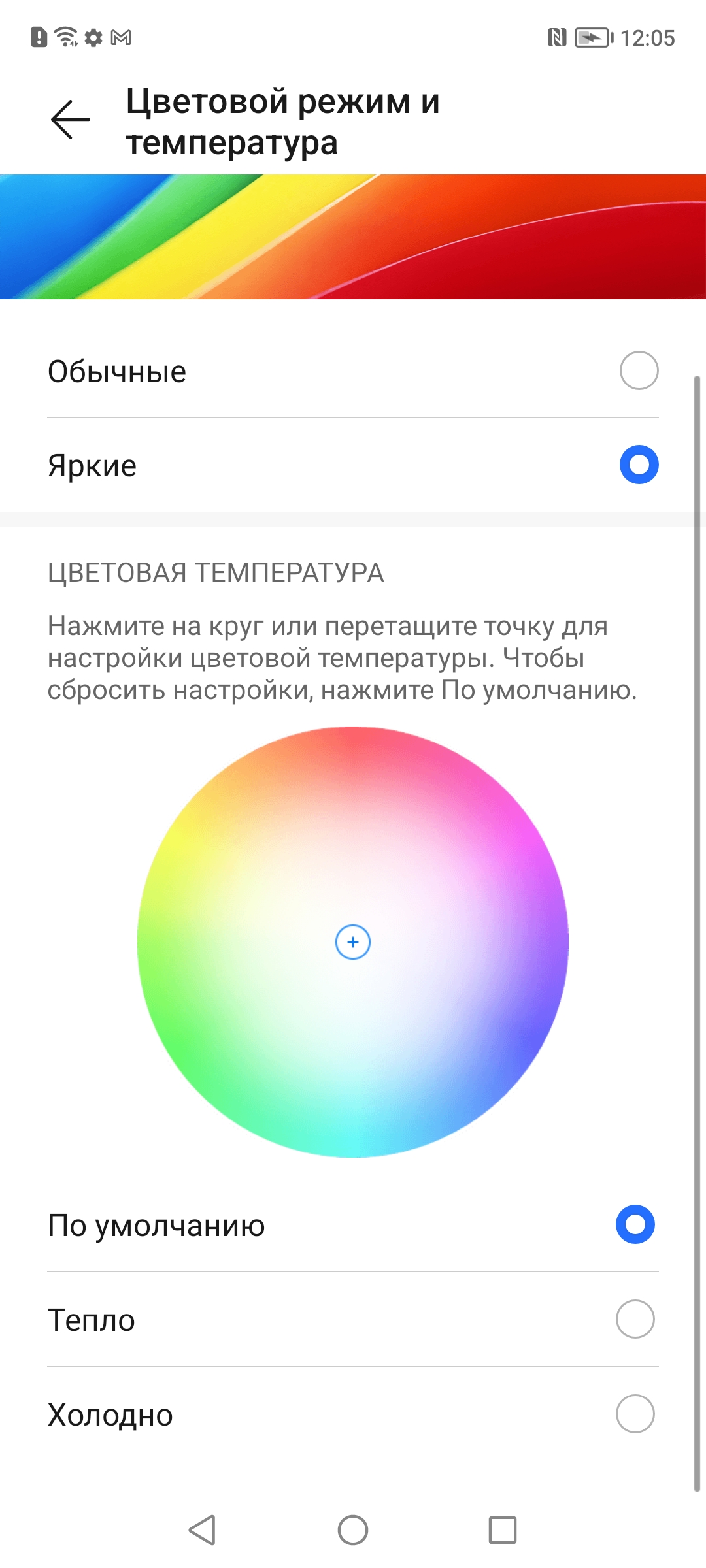Go to the home screen
The width and height of the screenshot is (706, 1568).
pyautogui.click(x=353, y=1529)
